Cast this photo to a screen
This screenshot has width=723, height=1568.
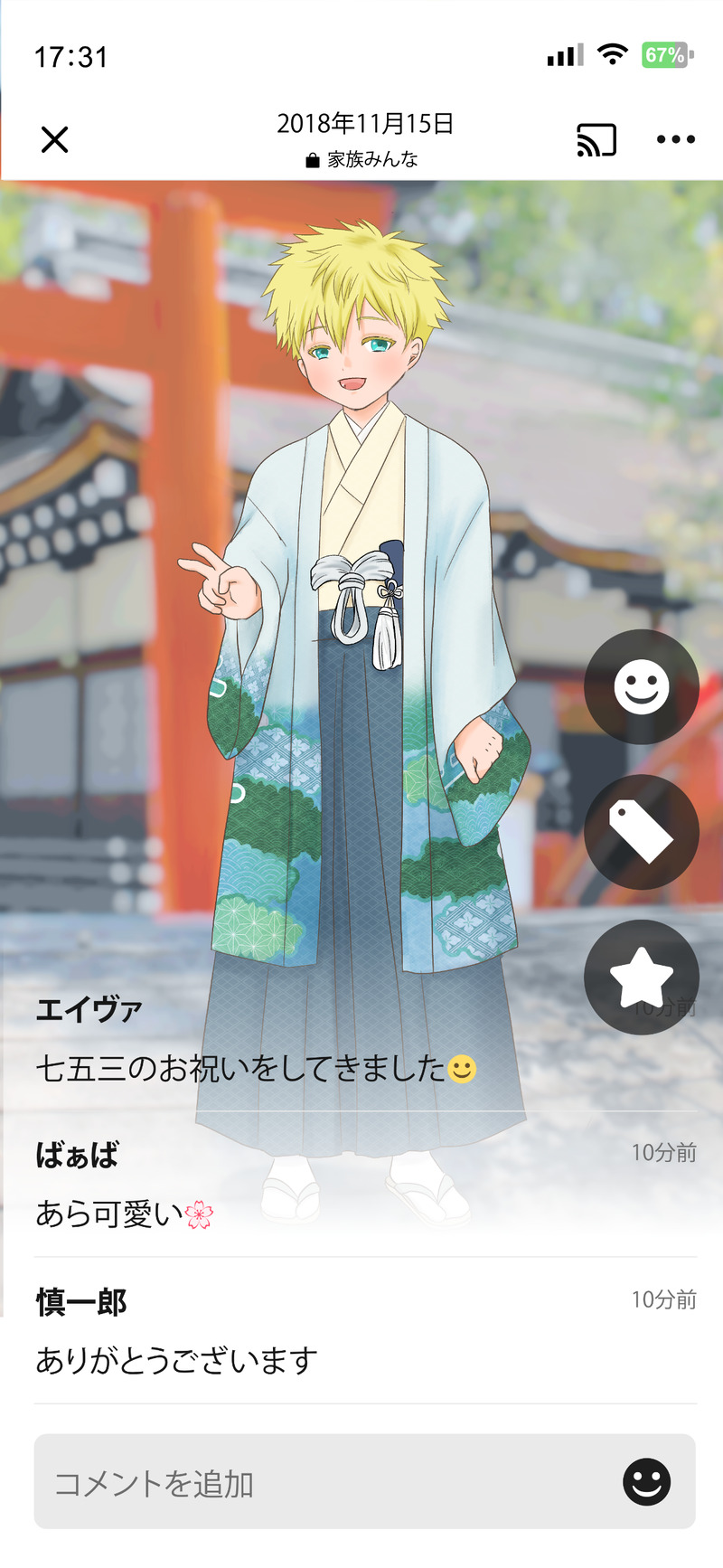click(596, 140)
